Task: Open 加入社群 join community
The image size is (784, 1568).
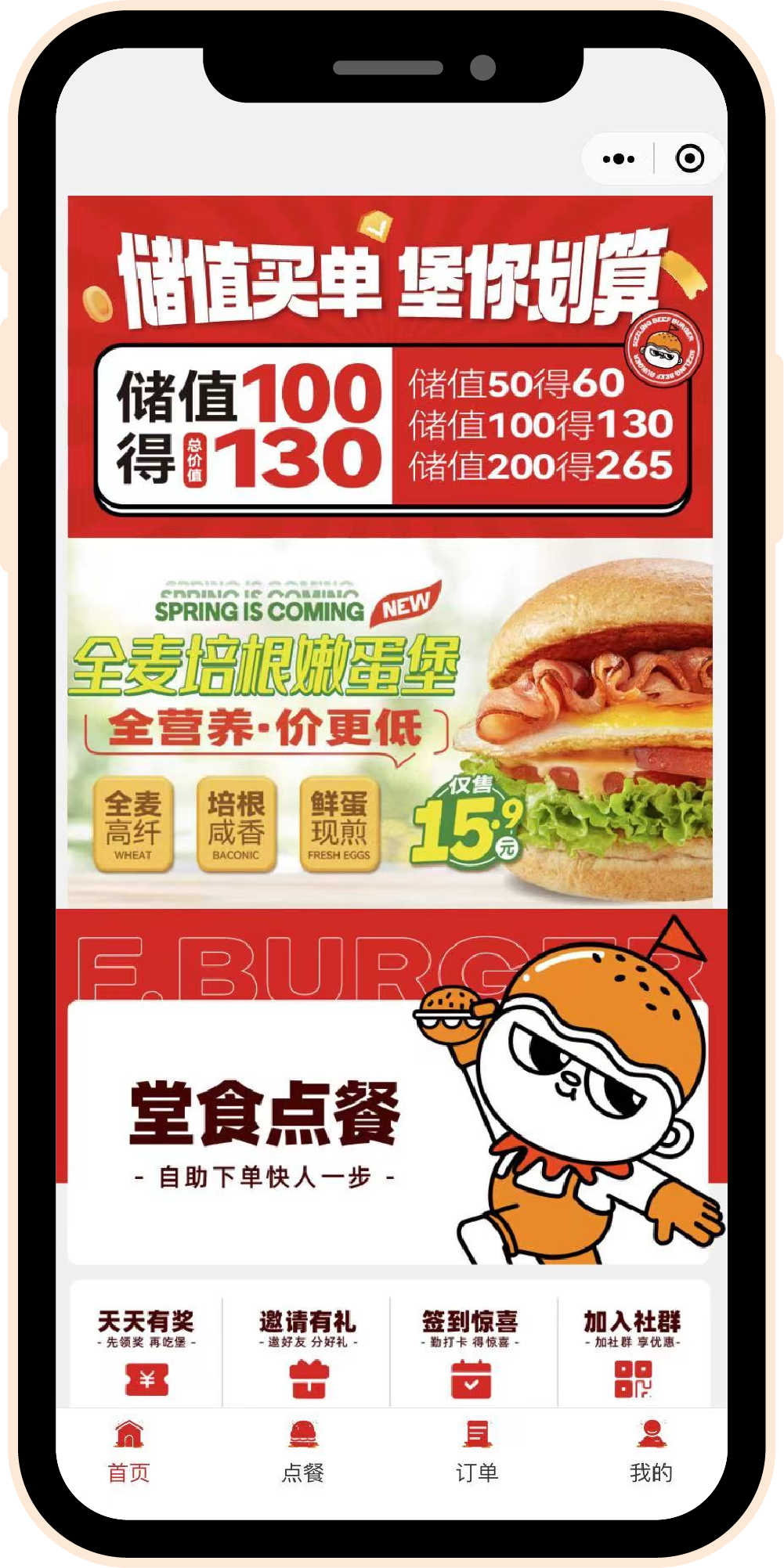Action: coord(632,1350)
